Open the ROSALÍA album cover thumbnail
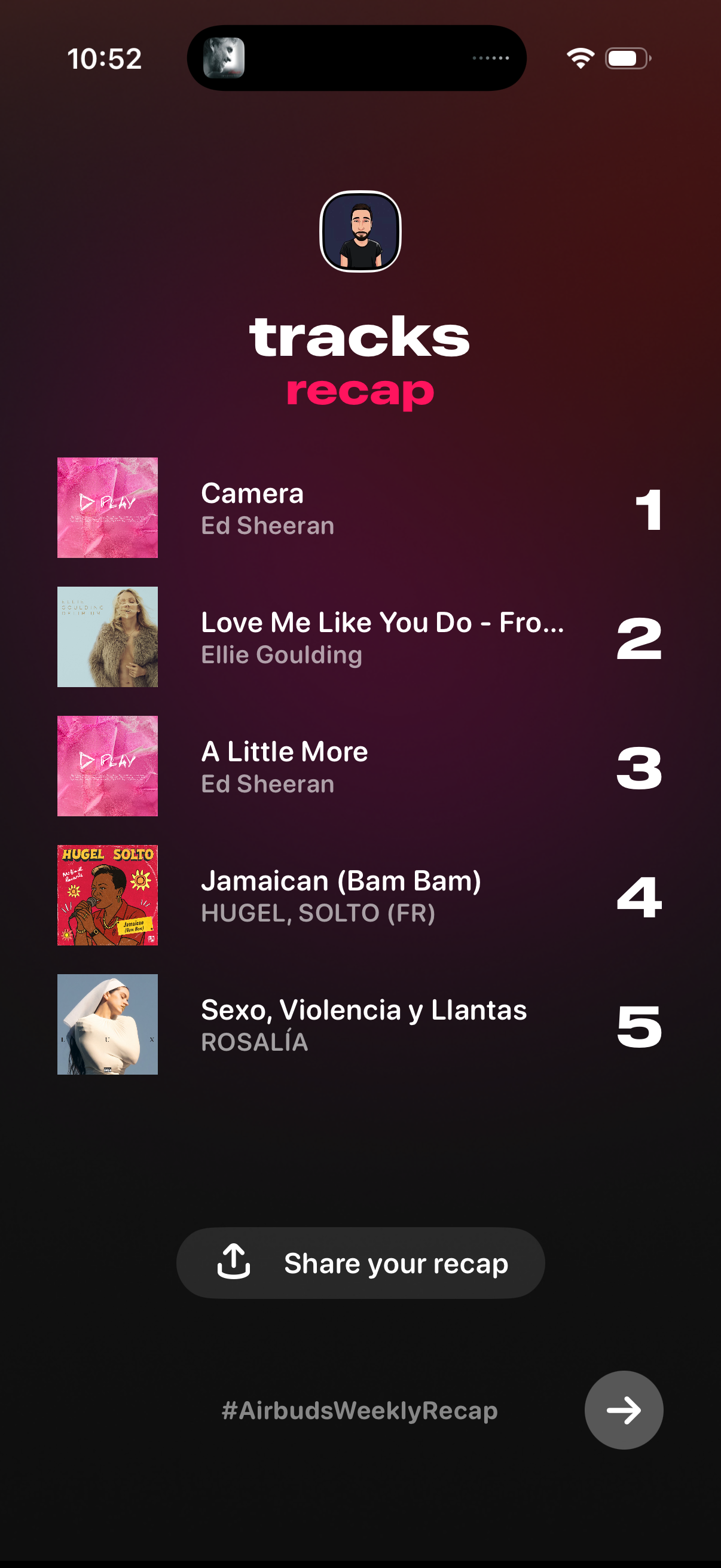 pos(107,1023)
